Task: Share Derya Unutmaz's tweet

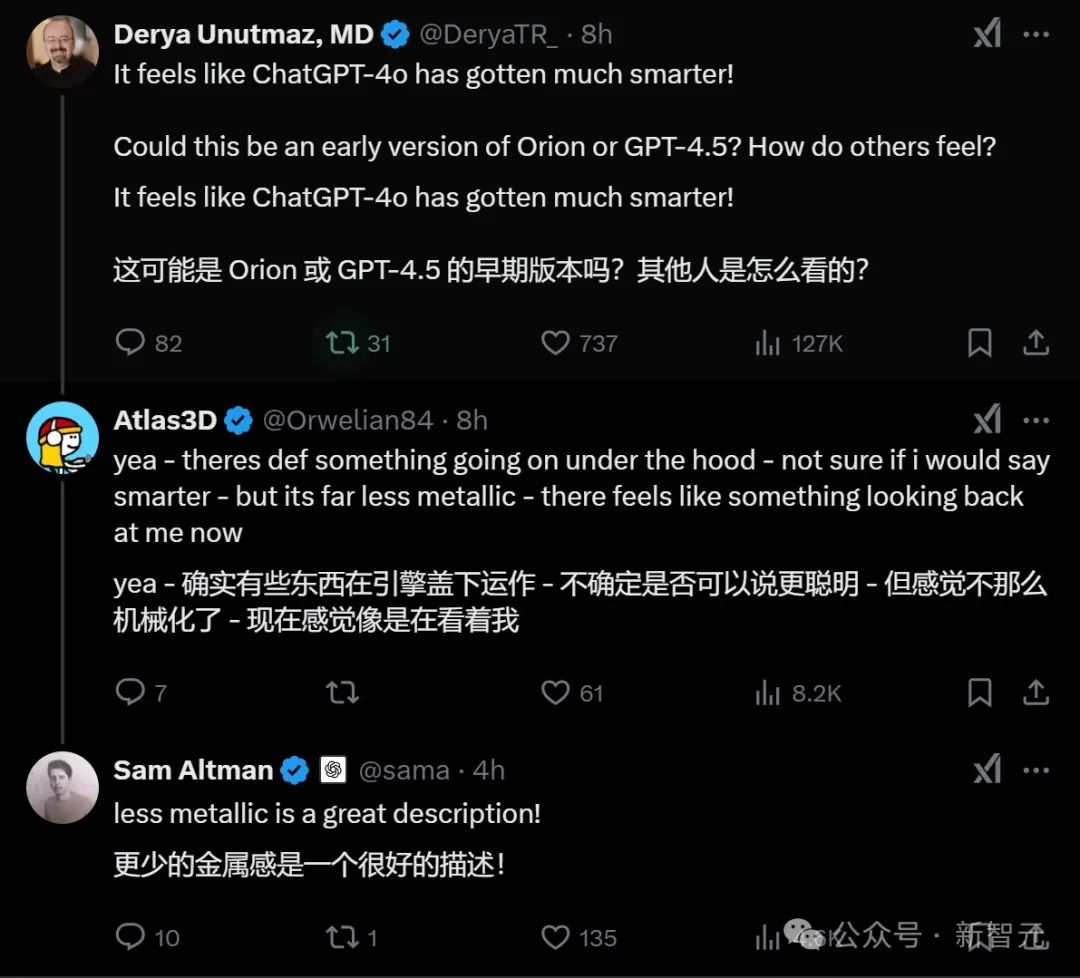Action: click(x=1036, y=343)
